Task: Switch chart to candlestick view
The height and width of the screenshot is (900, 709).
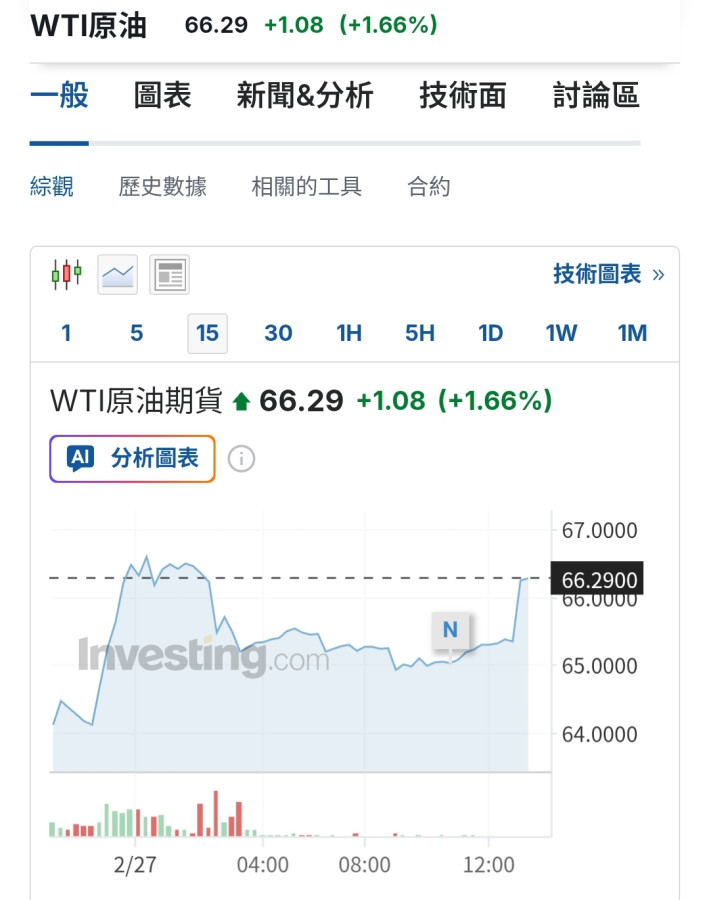Action: pos(66,274)
